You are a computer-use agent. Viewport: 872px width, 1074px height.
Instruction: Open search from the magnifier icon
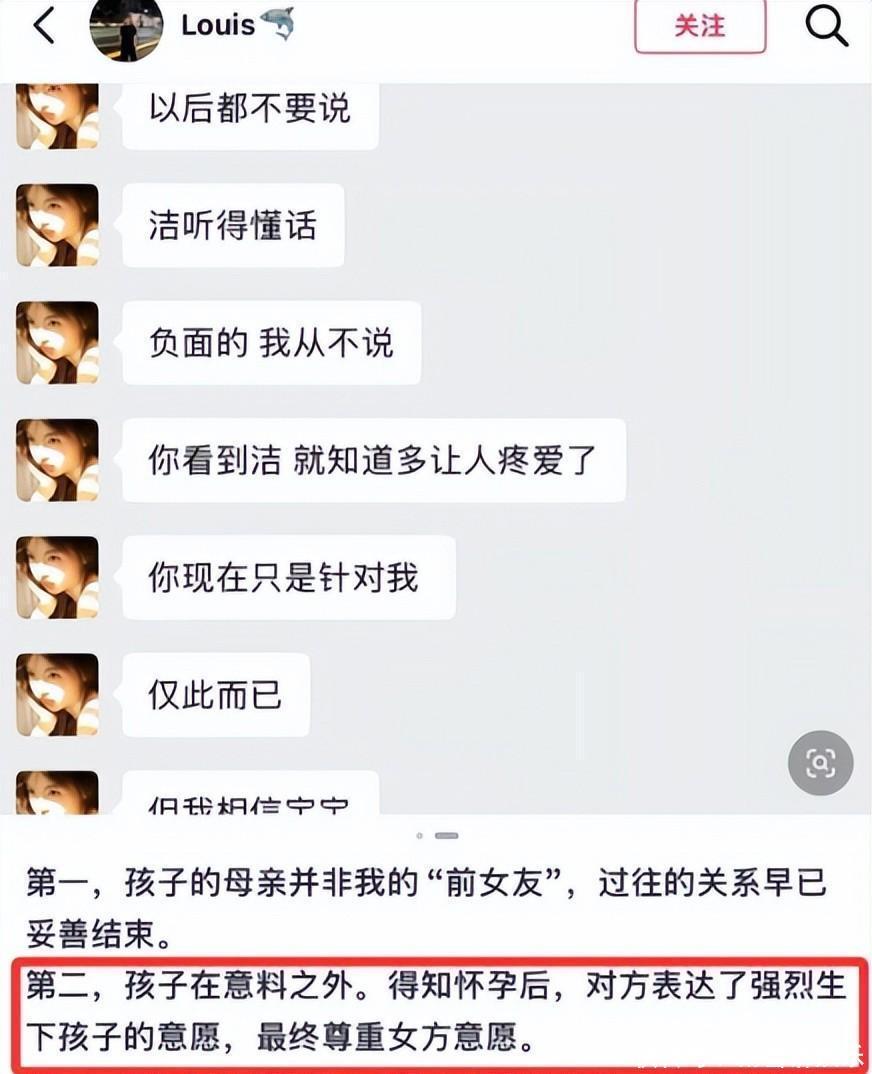click(x=827, y=25)
